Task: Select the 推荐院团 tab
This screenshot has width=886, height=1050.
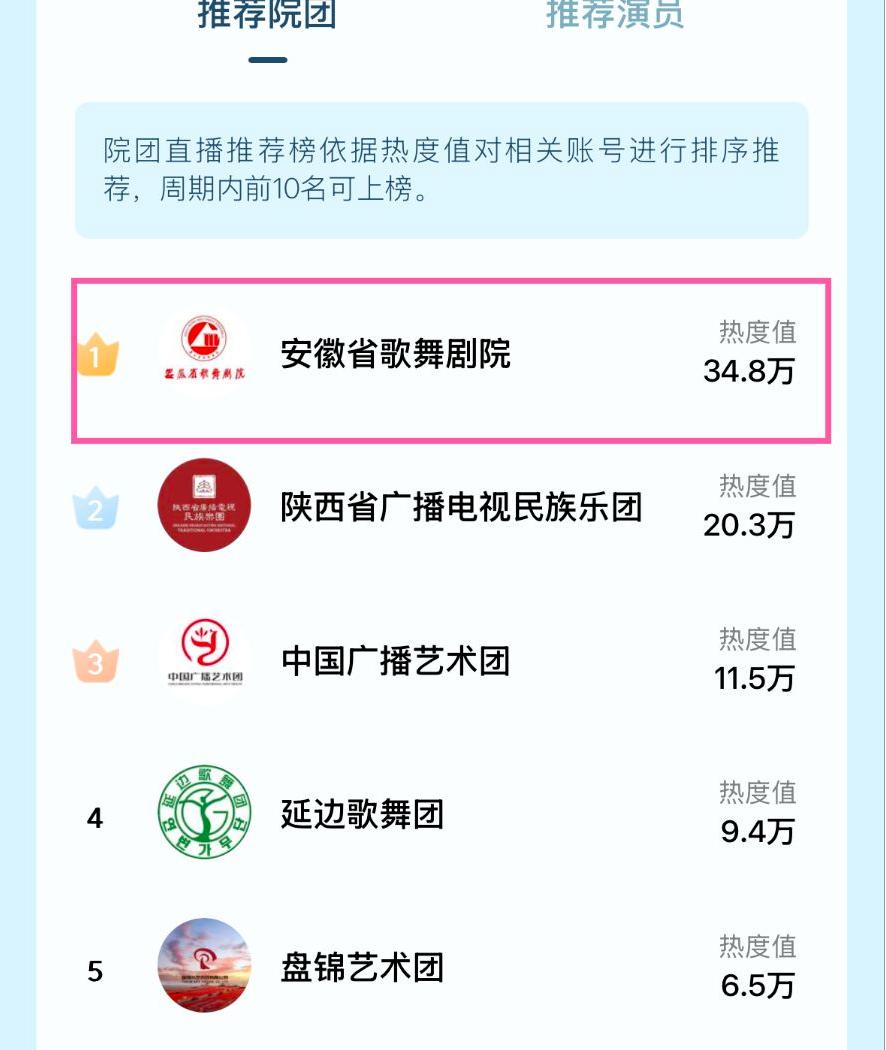Action: pyautogui.click(x=267, y=16)
